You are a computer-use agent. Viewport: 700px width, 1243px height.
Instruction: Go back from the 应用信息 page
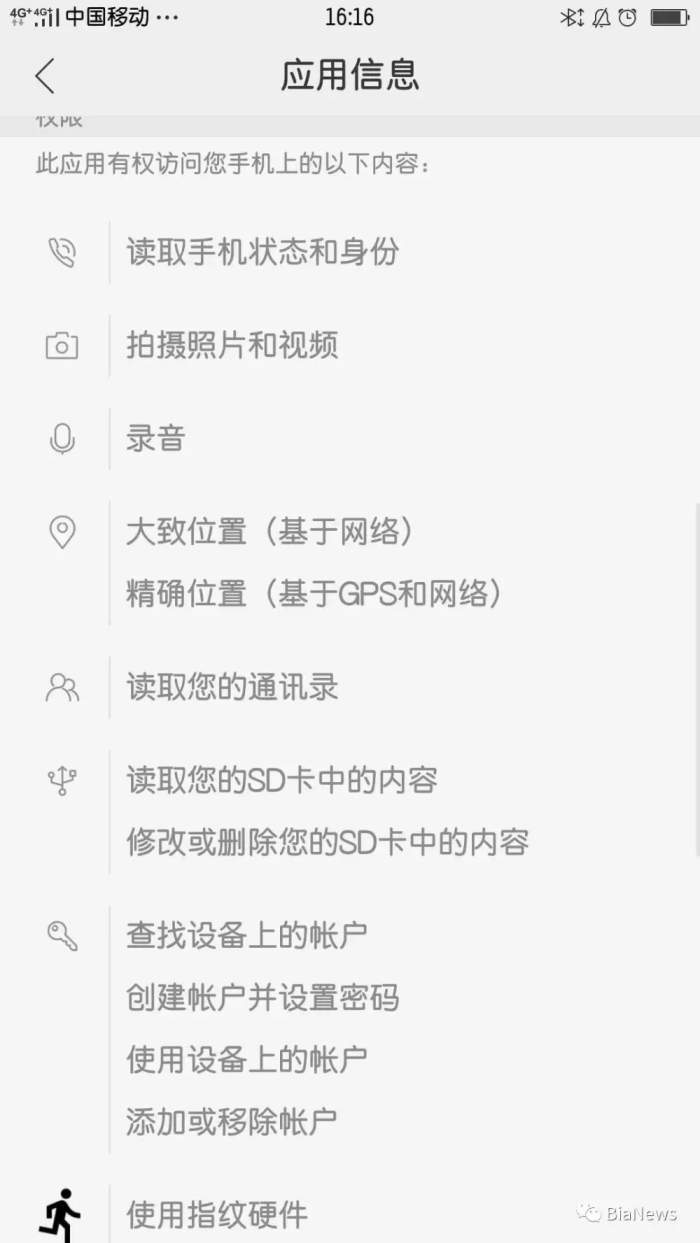[45, 76]
